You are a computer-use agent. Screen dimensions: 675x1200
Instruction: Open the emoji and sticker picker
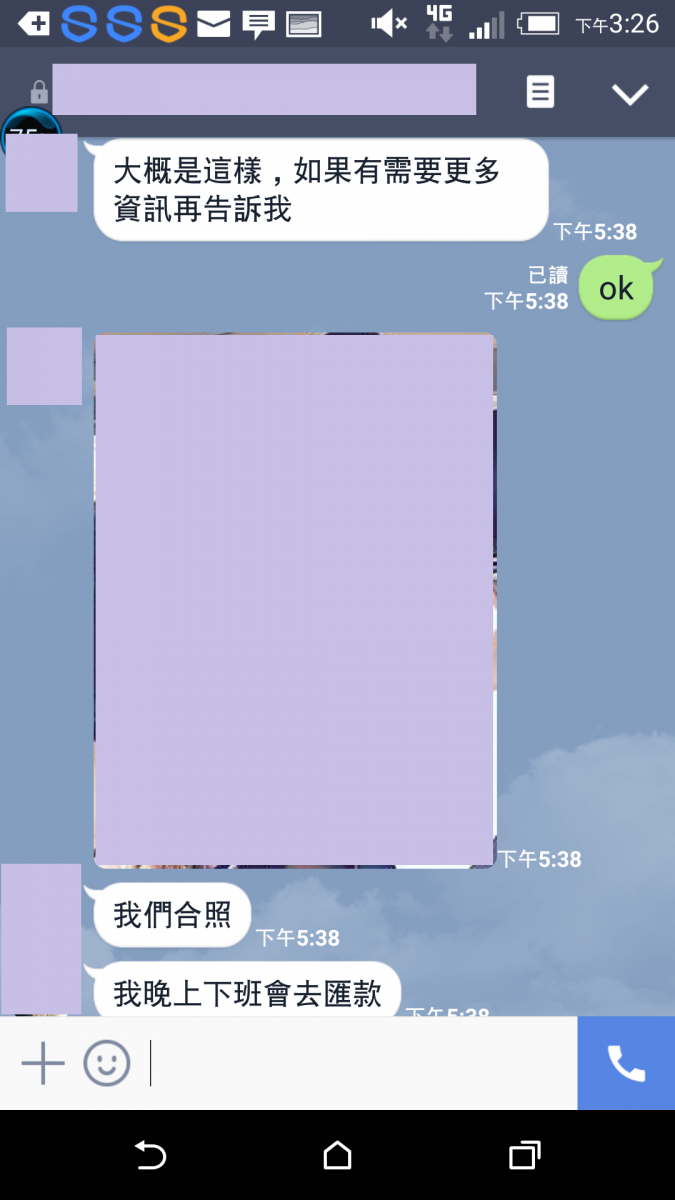point(107,1063)
